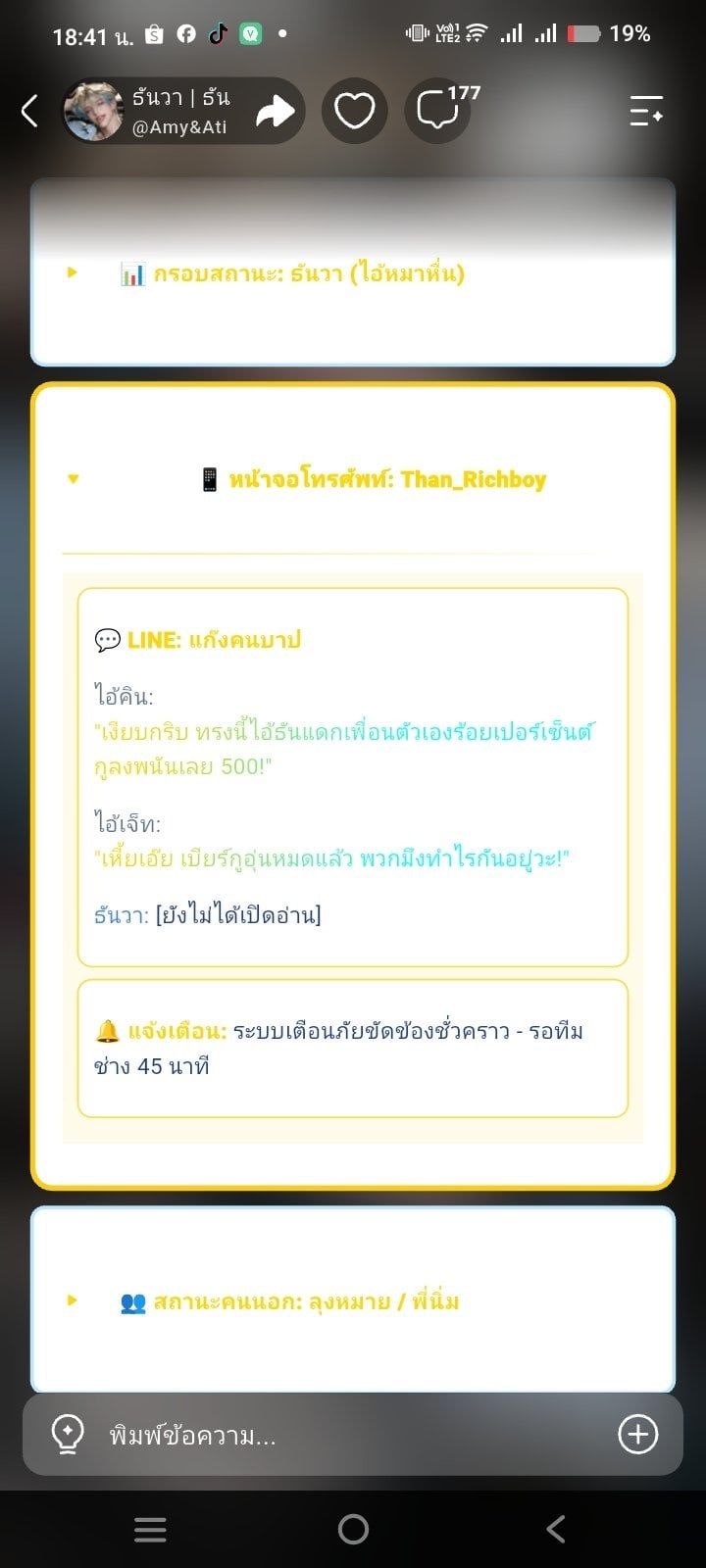This screenshot has width=706, height=1568.
Task: Open the comments bubble showing 177
Action: (x=438, y=111)
